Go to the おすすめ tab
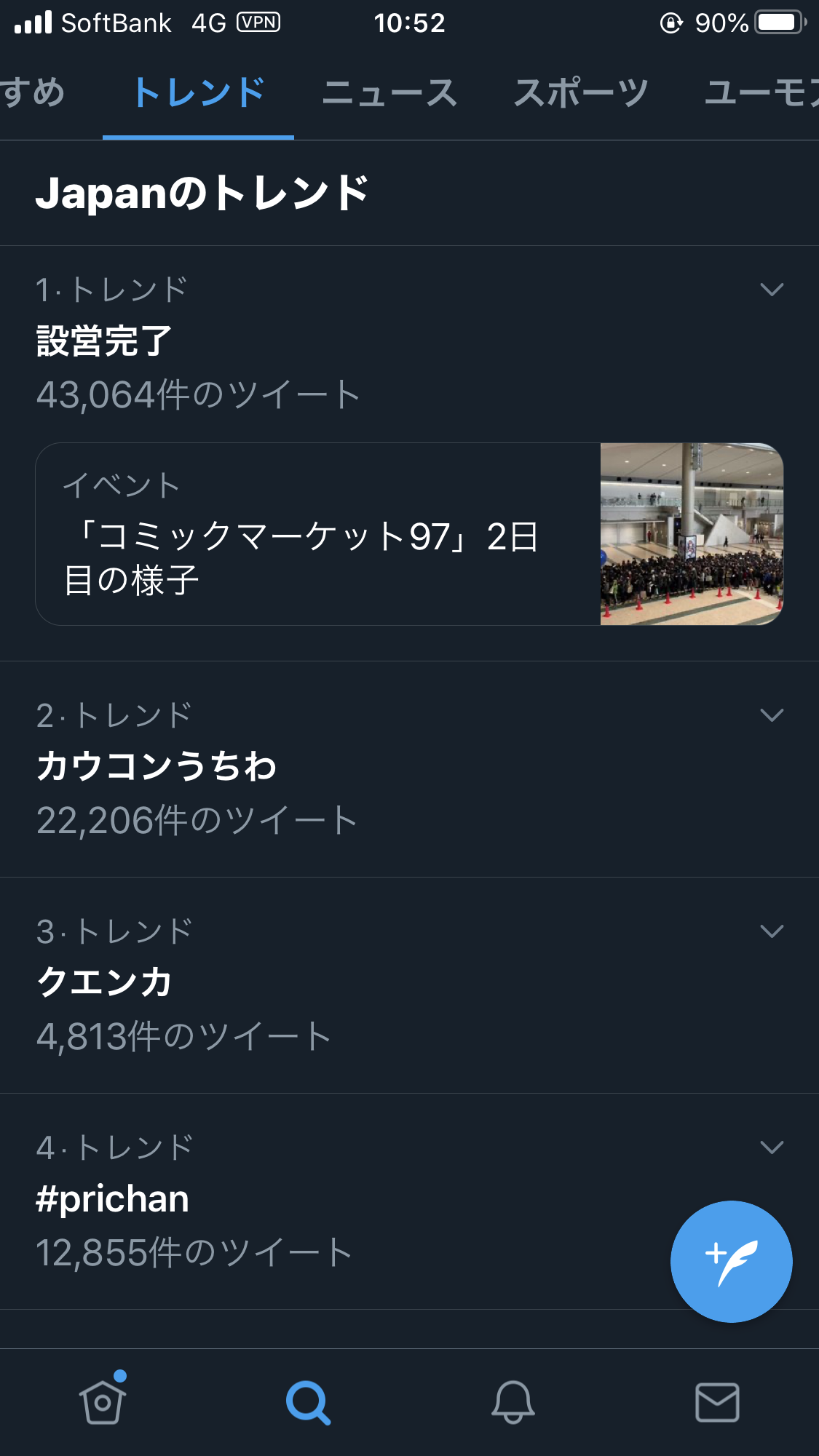819x1456 pixels. pyautogui.click(x=33, y=94)
